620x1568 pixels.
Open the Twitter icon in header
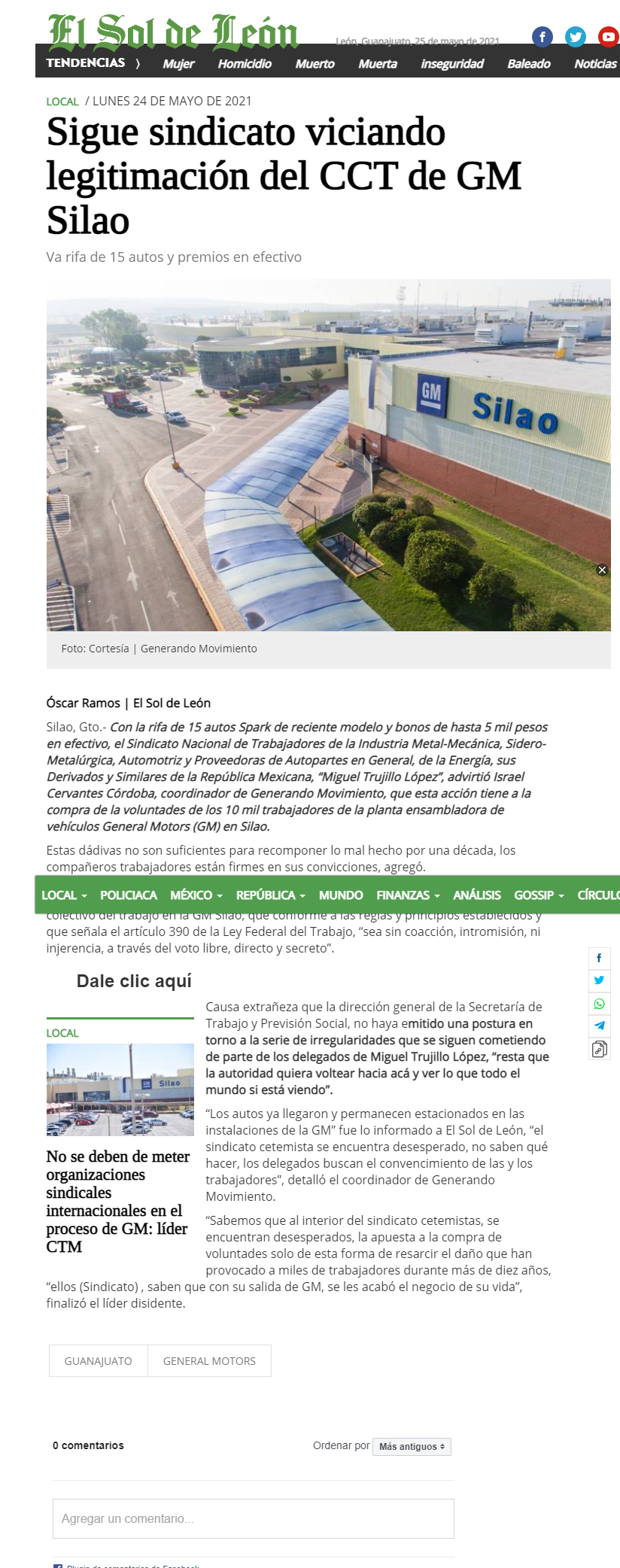[576, 36]
